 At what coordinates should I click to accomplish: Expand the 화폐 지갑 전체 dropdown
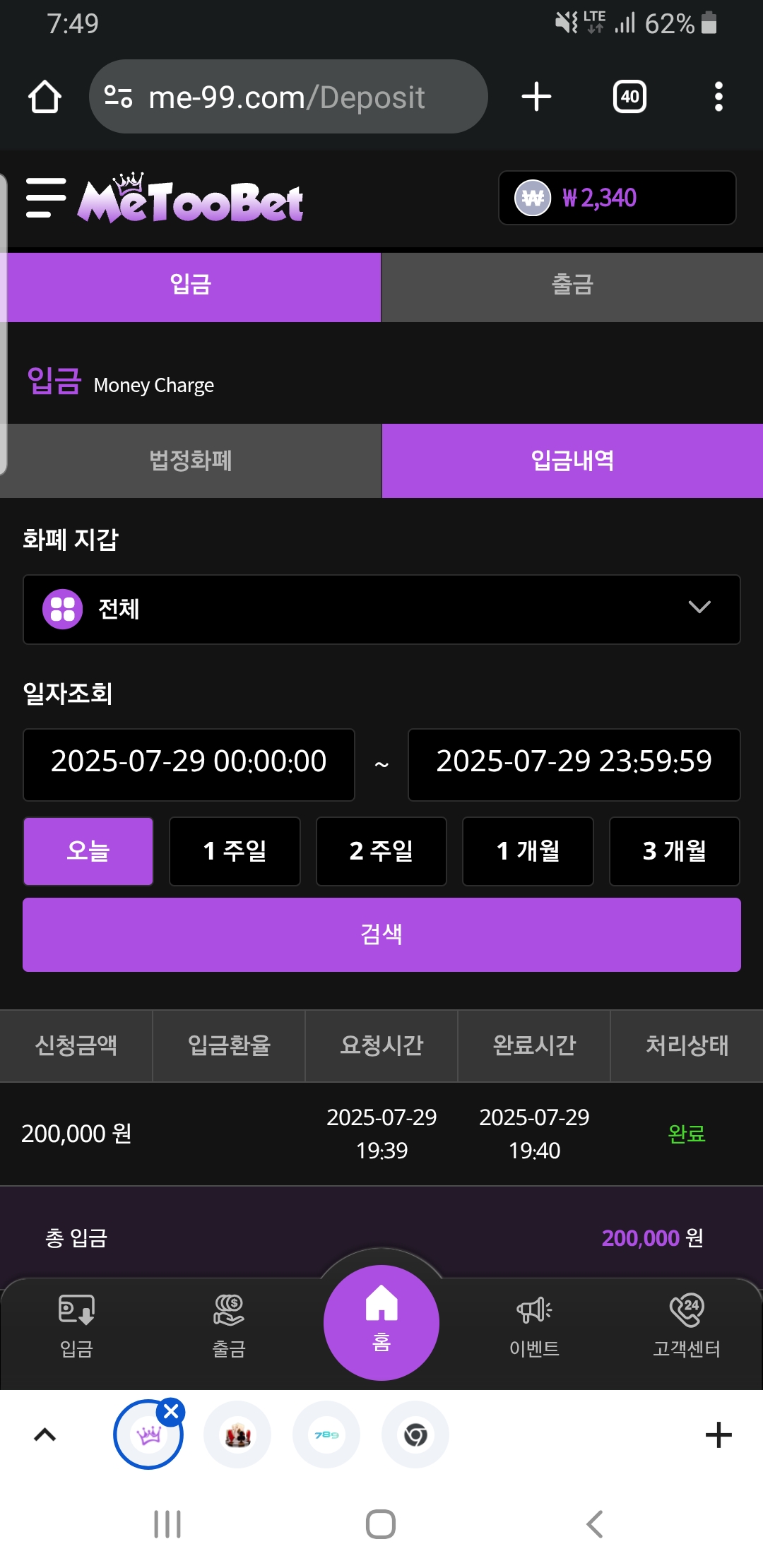click(381, 609)
